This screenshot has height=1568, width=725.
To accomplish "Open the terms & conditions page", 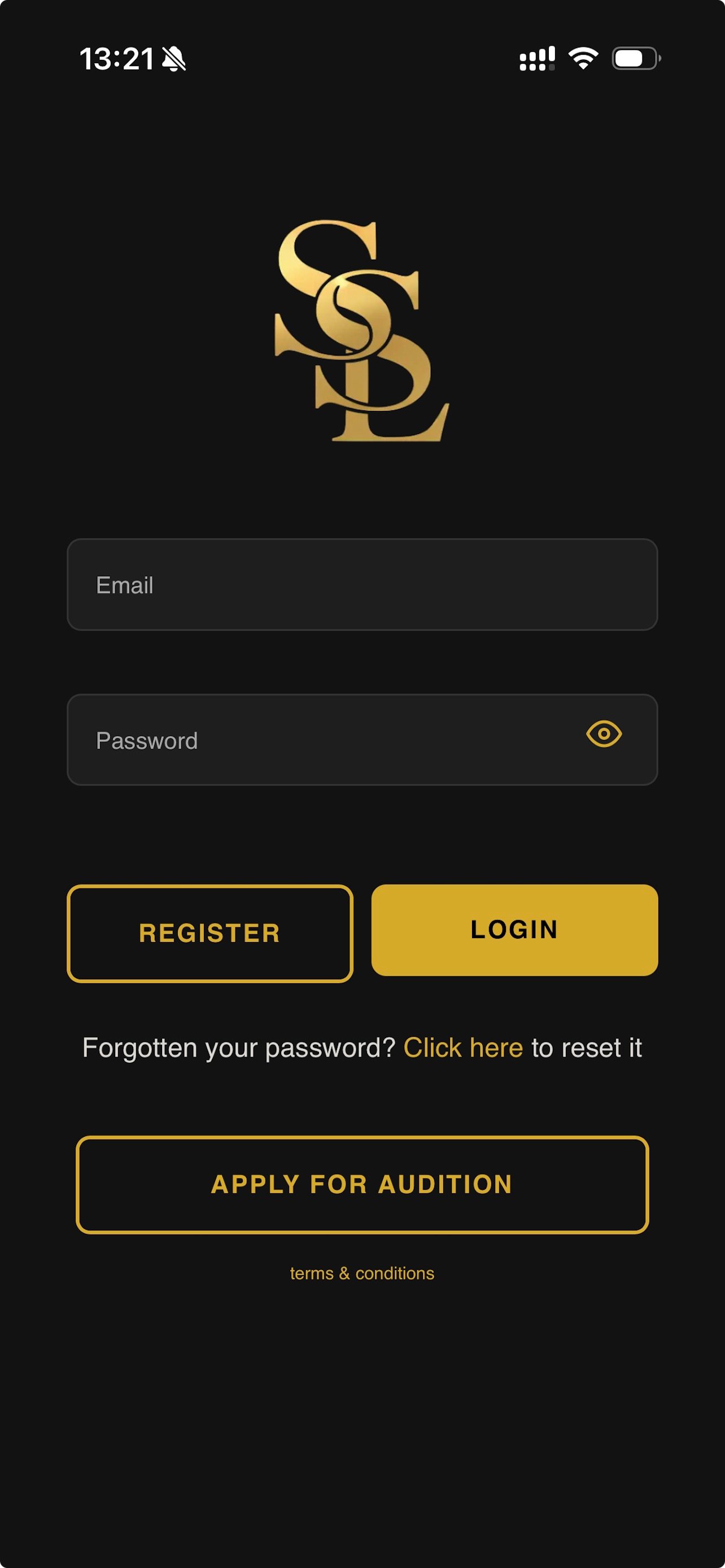I will tap(362, 1273).
